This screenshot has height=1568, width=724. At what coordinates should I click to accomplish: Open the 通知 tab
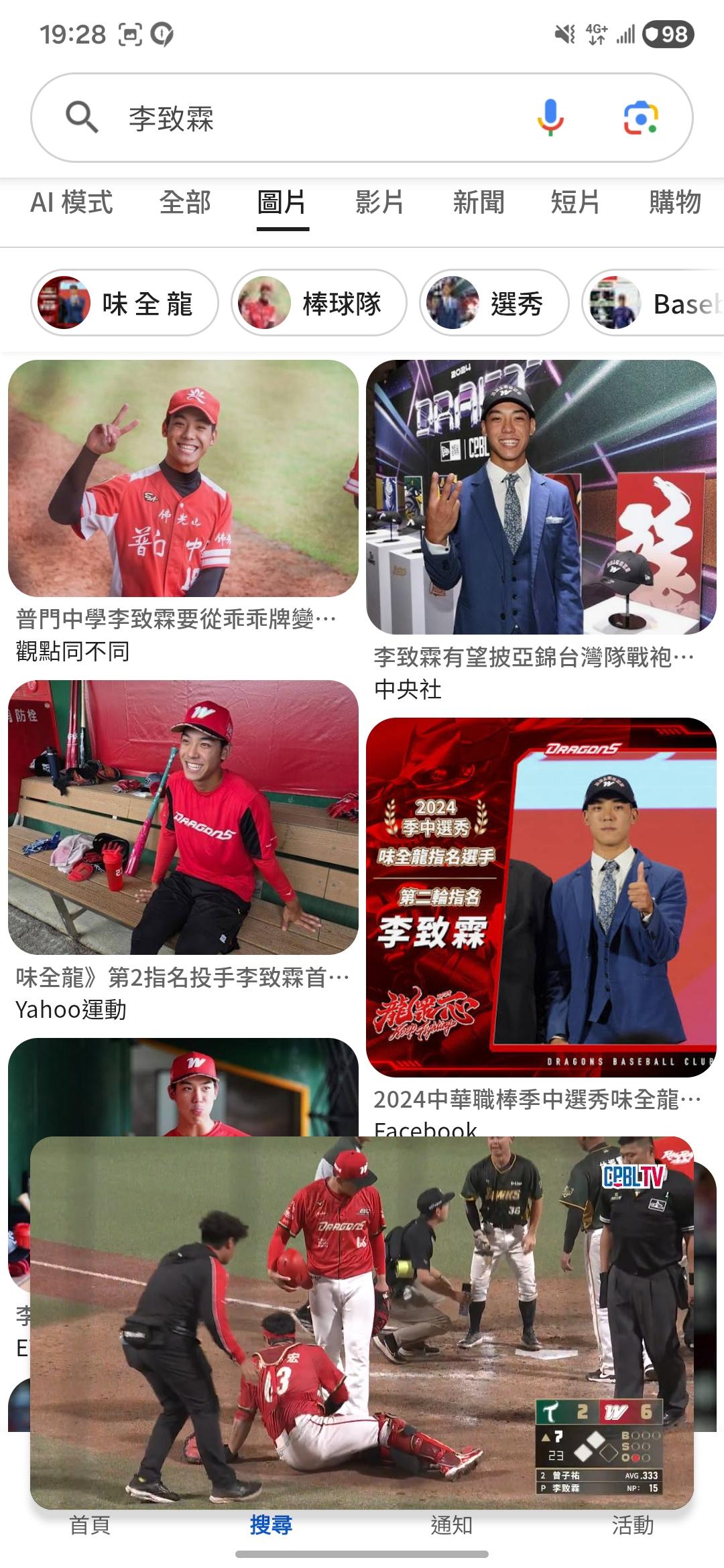click(x=451, y=1525)
